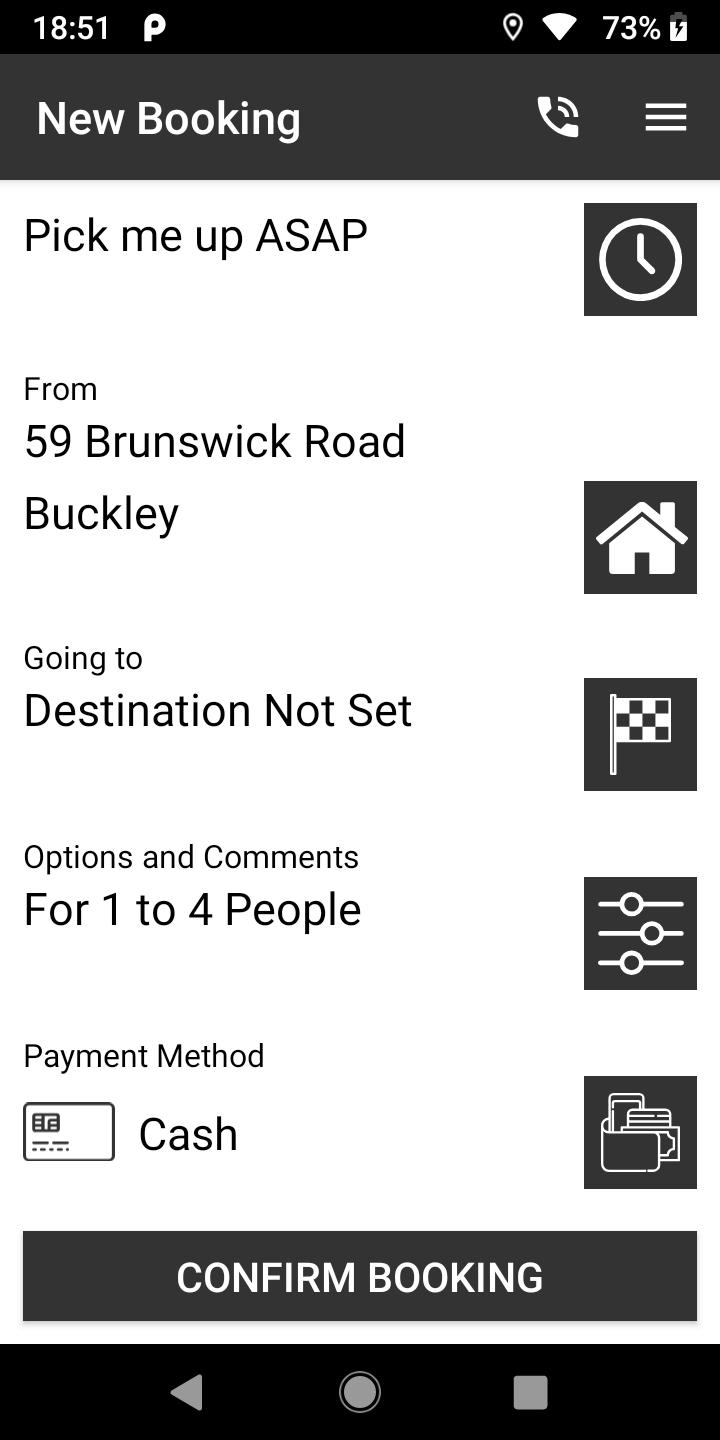Edit pickup address using the home icon
Image resolution: width=720 pixels, height=1440 pixels.
click(640, 537)
